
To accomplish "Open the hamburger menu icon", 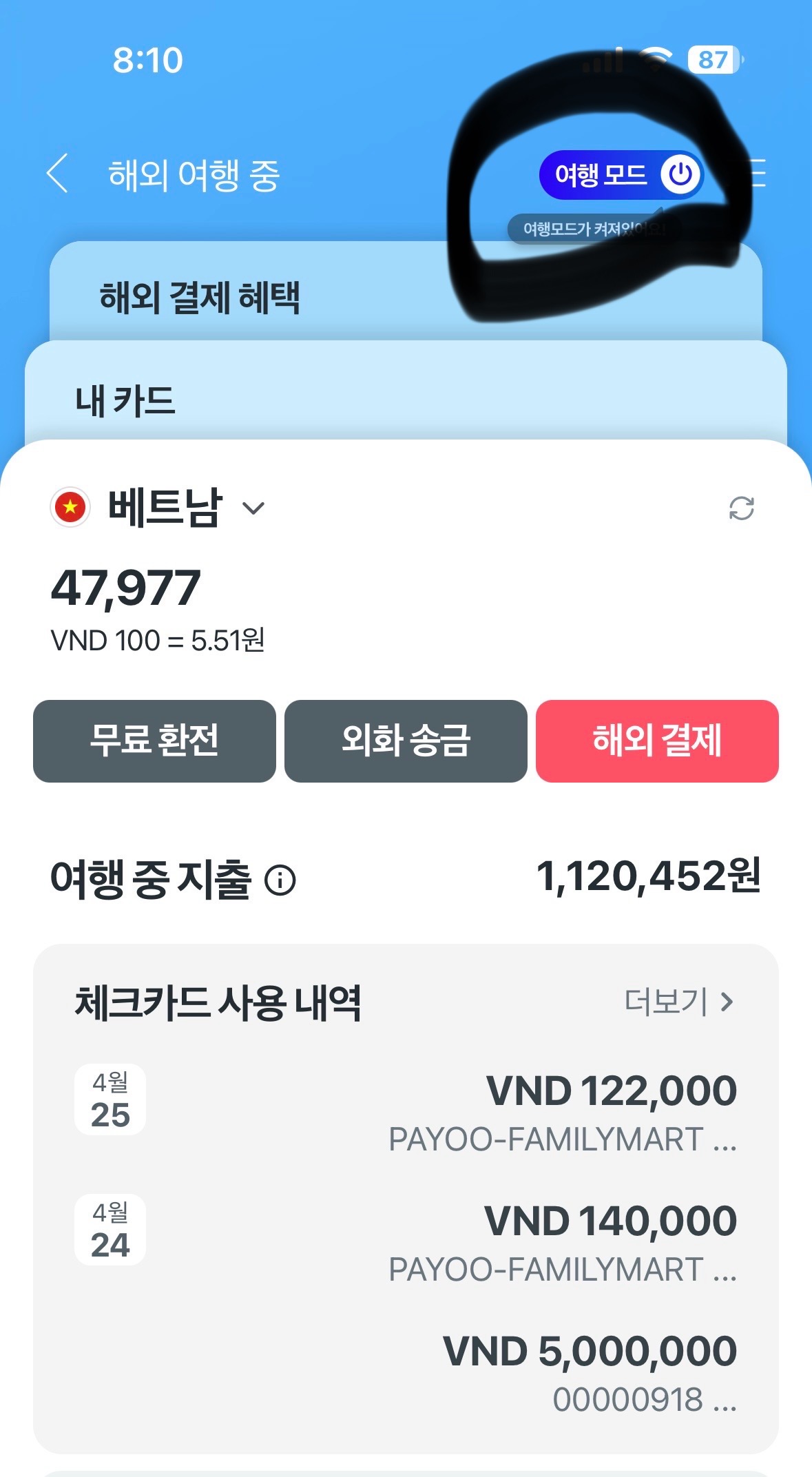I will click(x=756, y=174).
